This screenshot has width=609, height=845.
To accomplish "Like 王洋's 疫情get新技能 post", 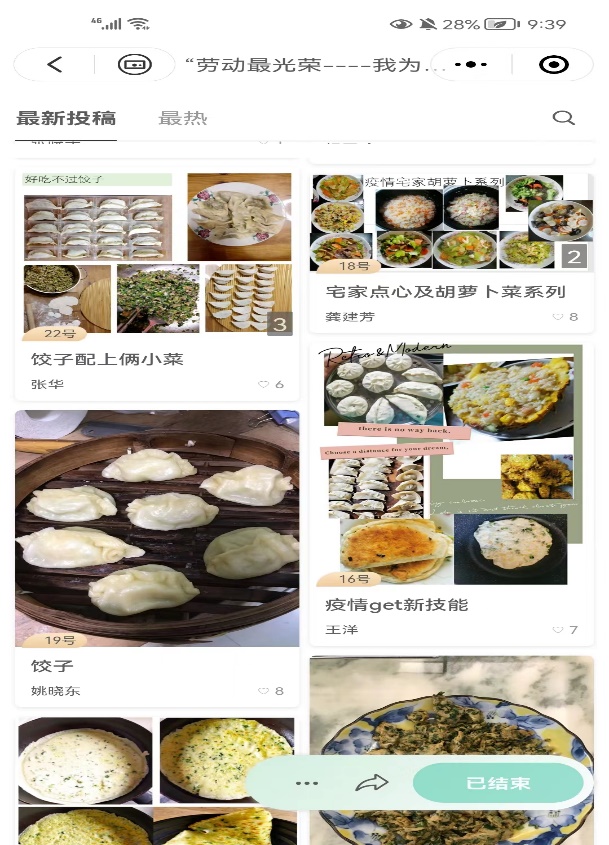I will 566,630.
